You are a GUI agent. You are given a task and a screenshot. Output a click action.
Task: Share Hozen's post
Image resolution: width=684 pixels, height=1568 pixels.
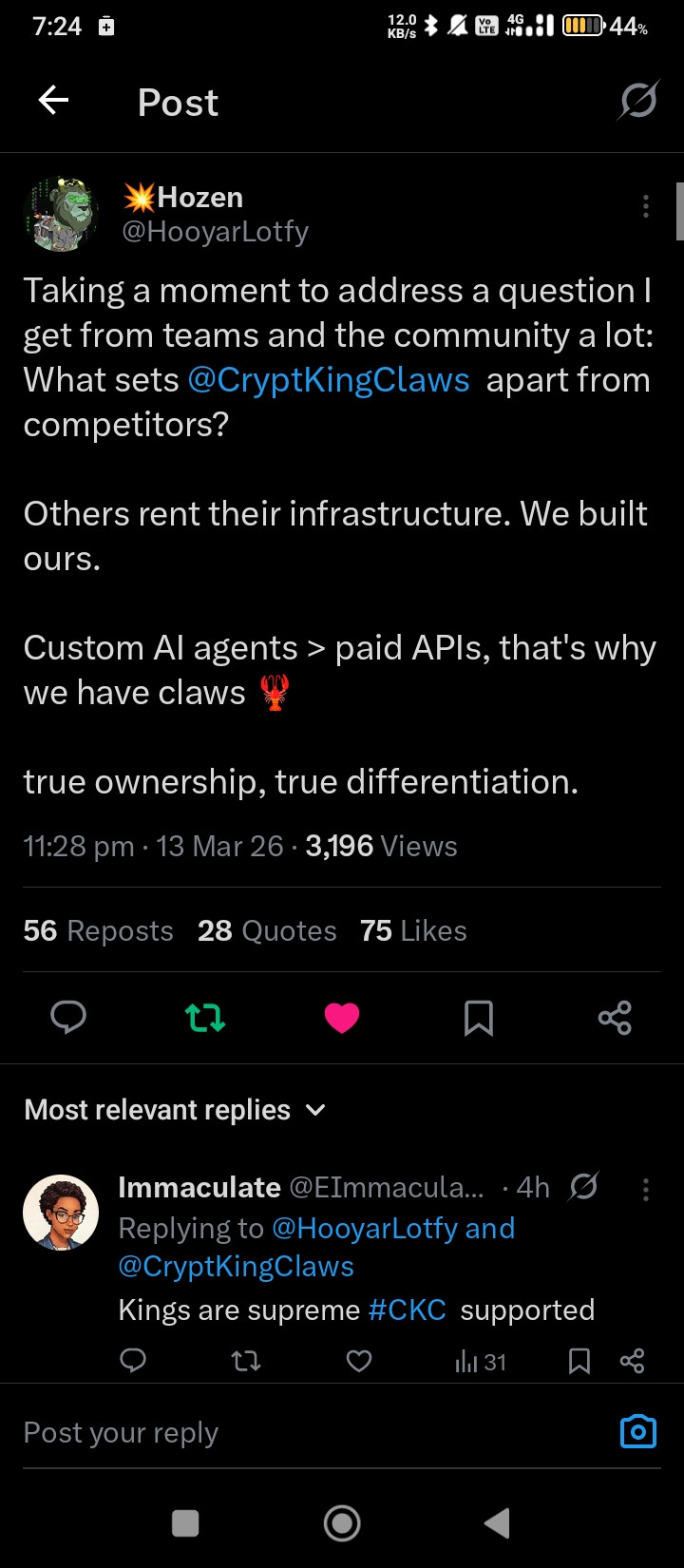pyautogui.click(x=615, y=1018)
